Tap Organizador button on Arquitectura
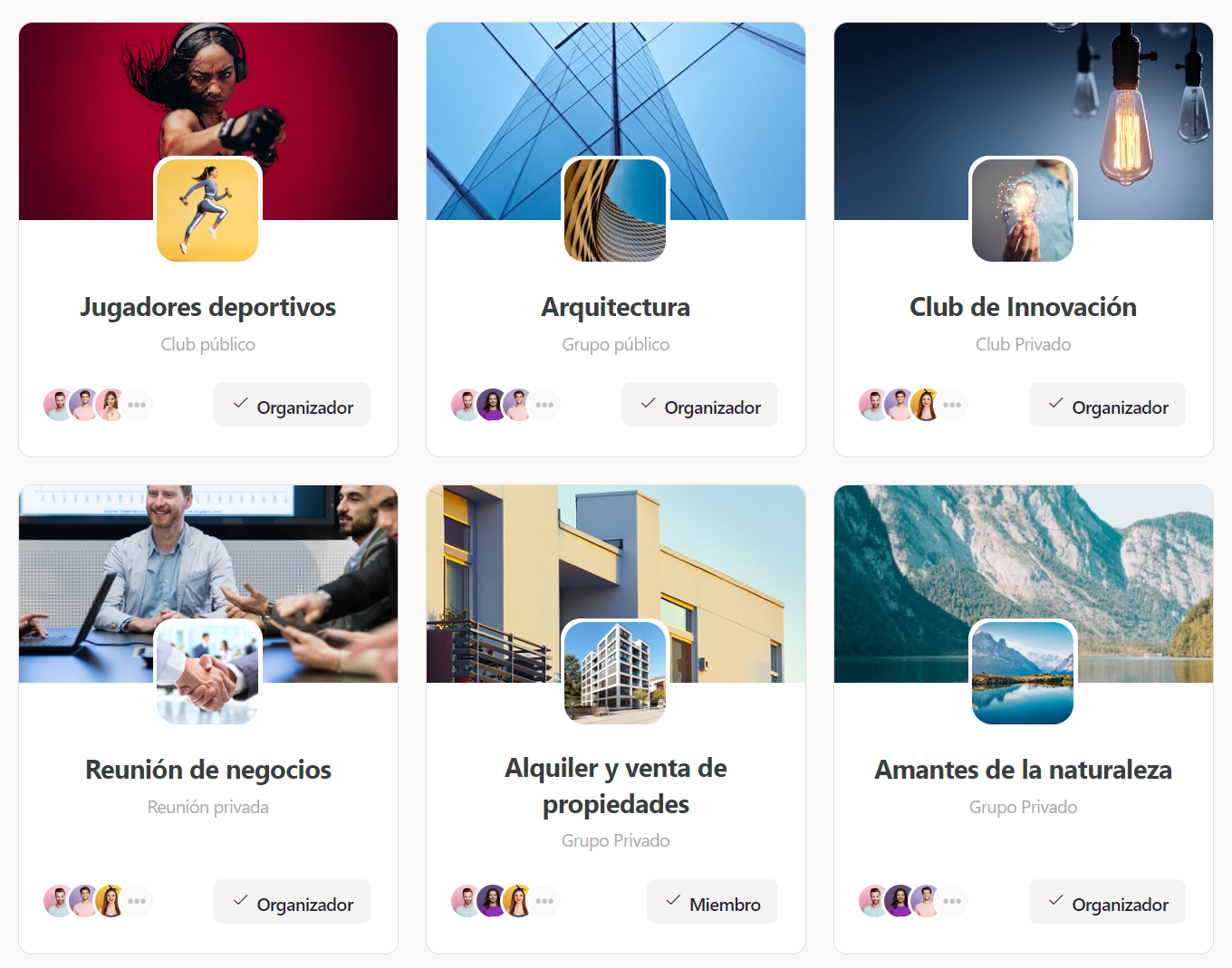 [x=699, y=405]
